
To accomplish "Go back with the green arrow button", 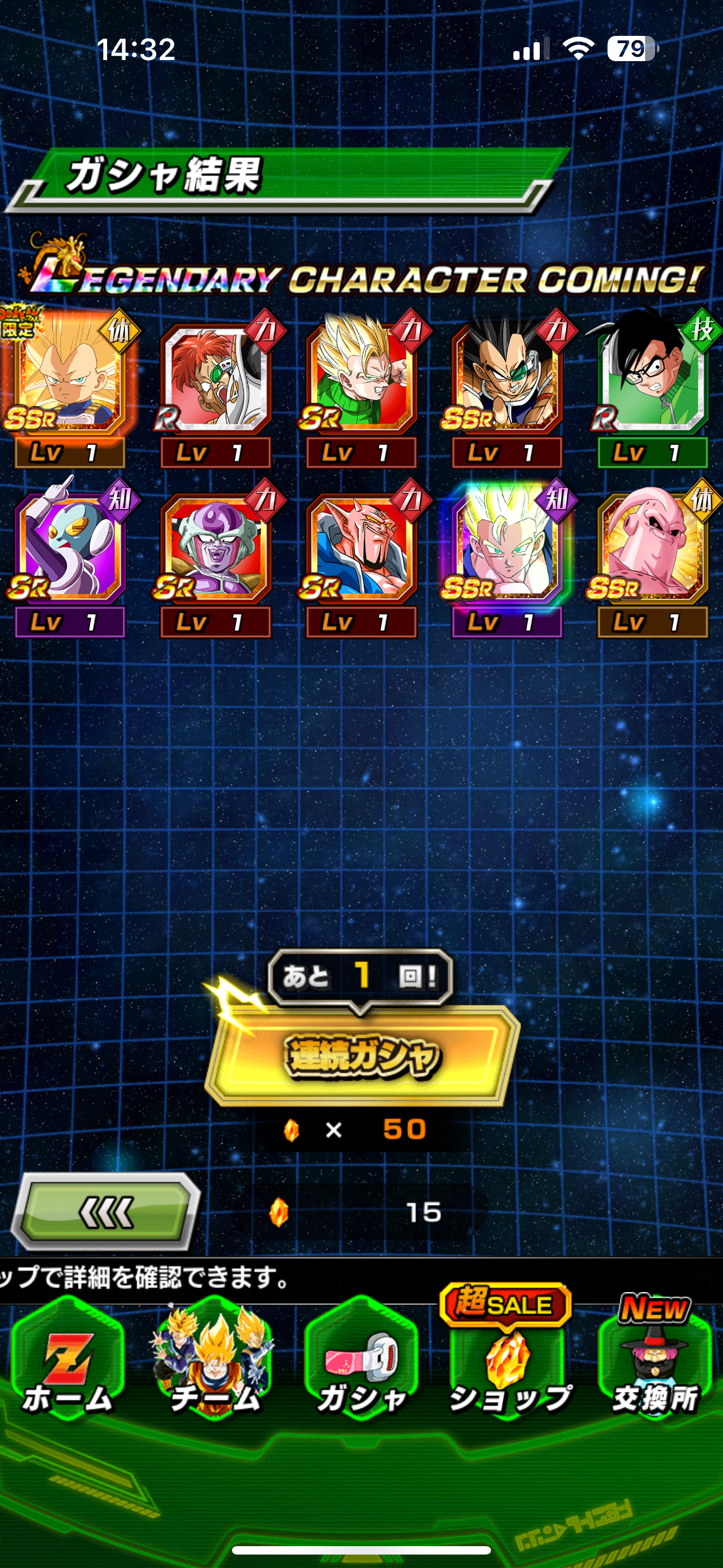I will [x=106, y=1211].
